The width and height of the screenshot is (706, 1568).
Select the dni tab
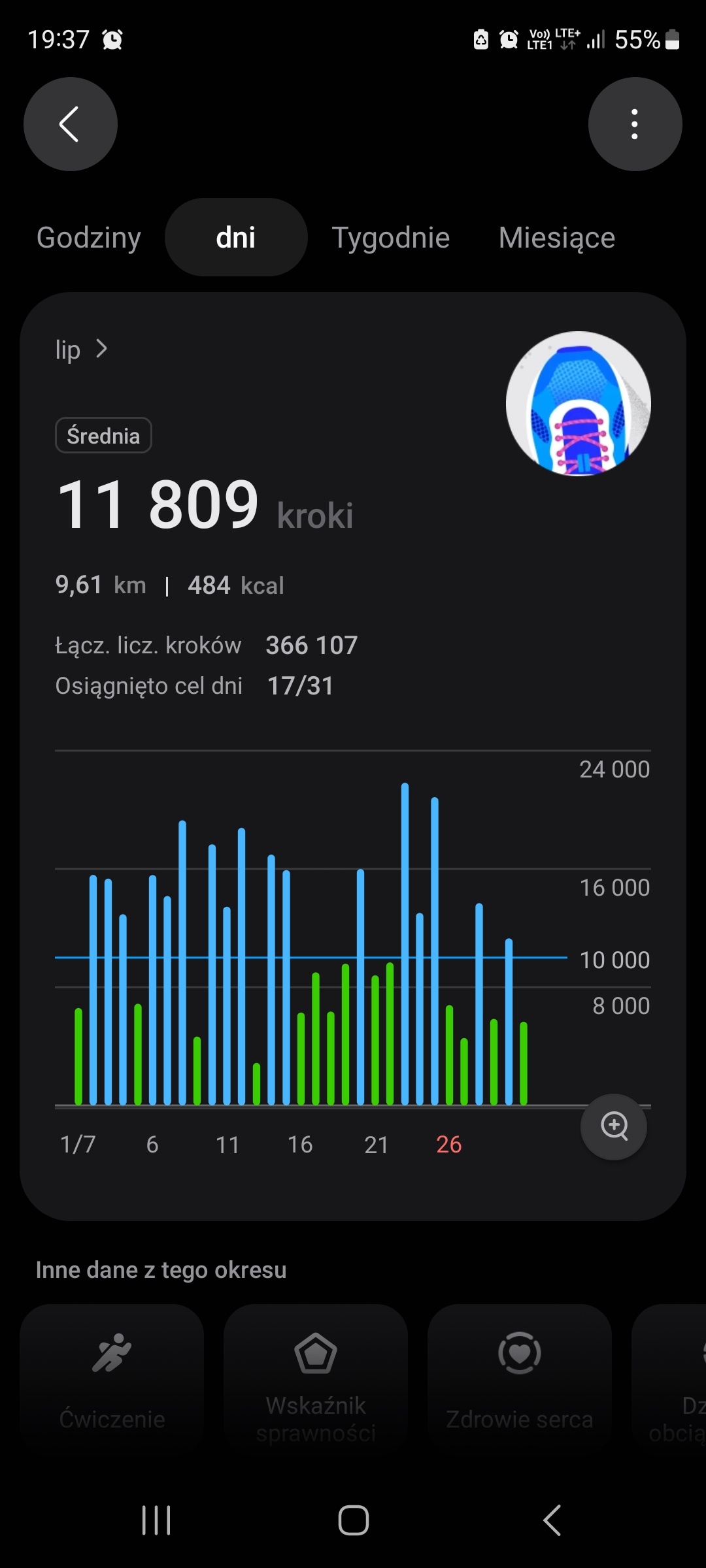[236, 238]
